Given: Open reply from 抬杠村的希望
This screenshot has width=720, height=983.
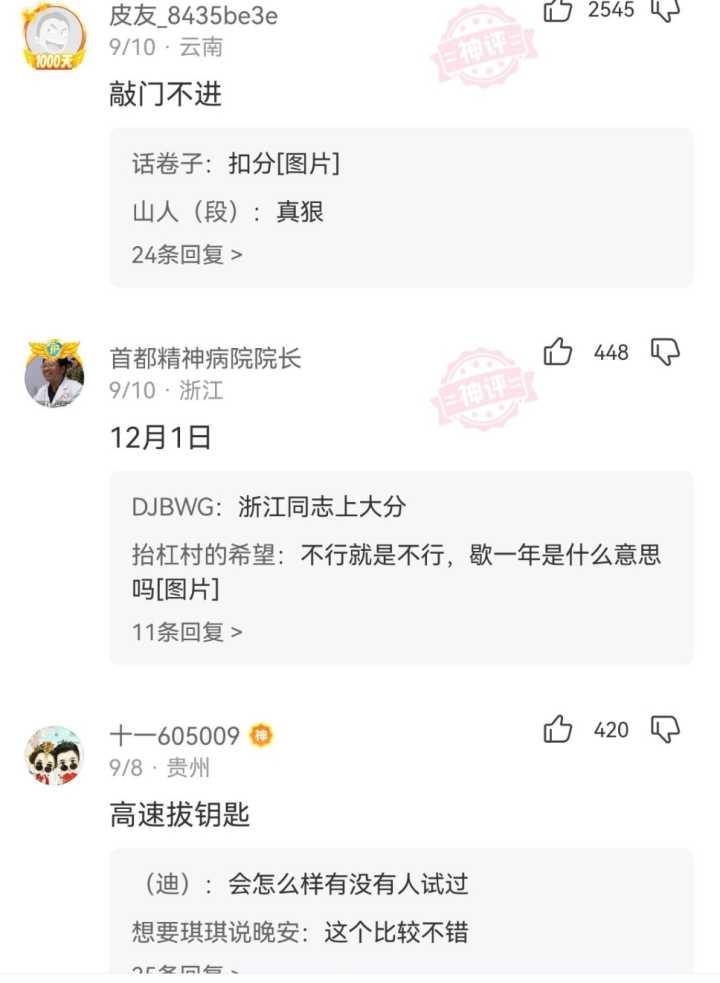Looking at the screenshot, I should (396, 571).
